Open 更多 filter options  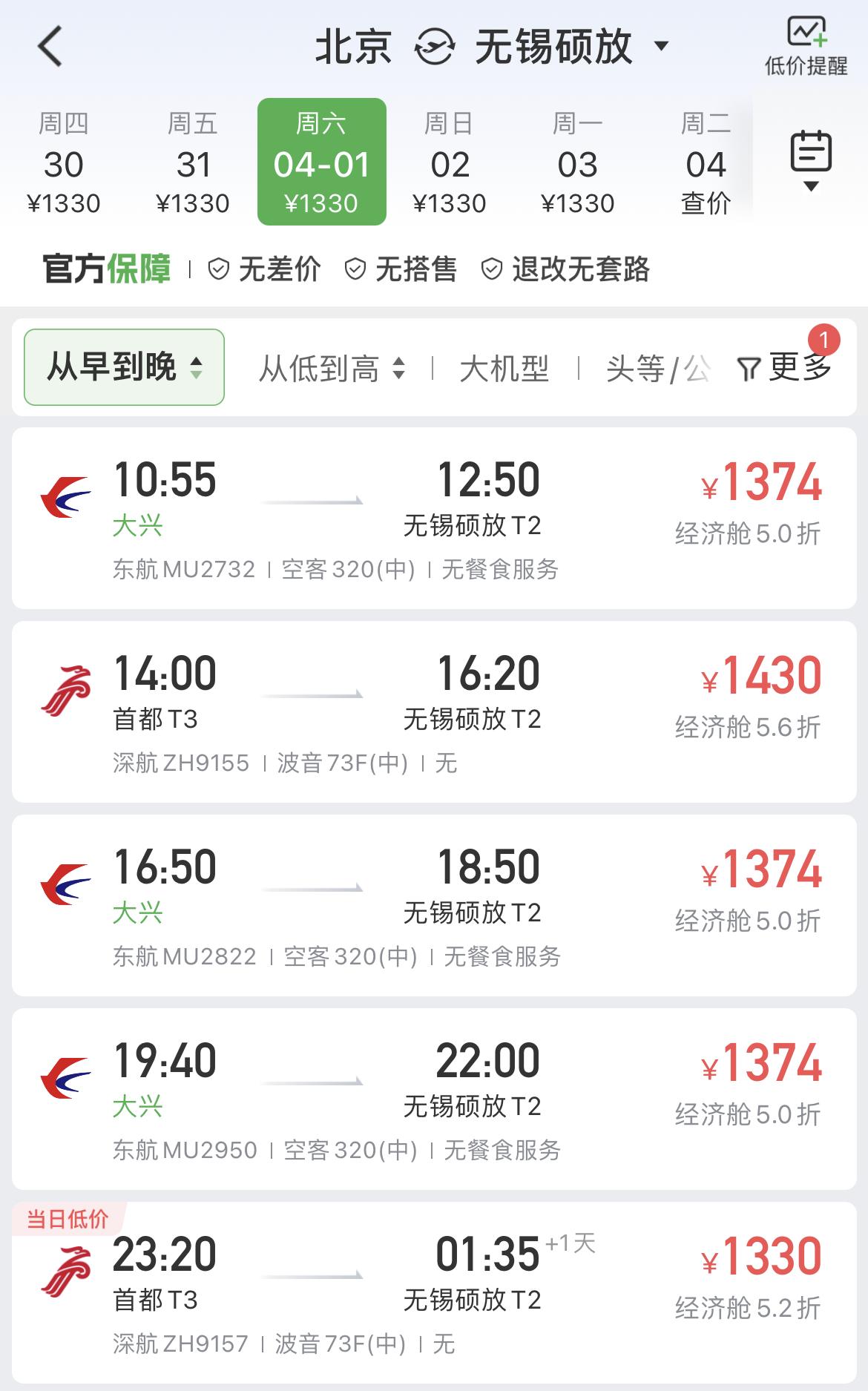tap(785, 366)
